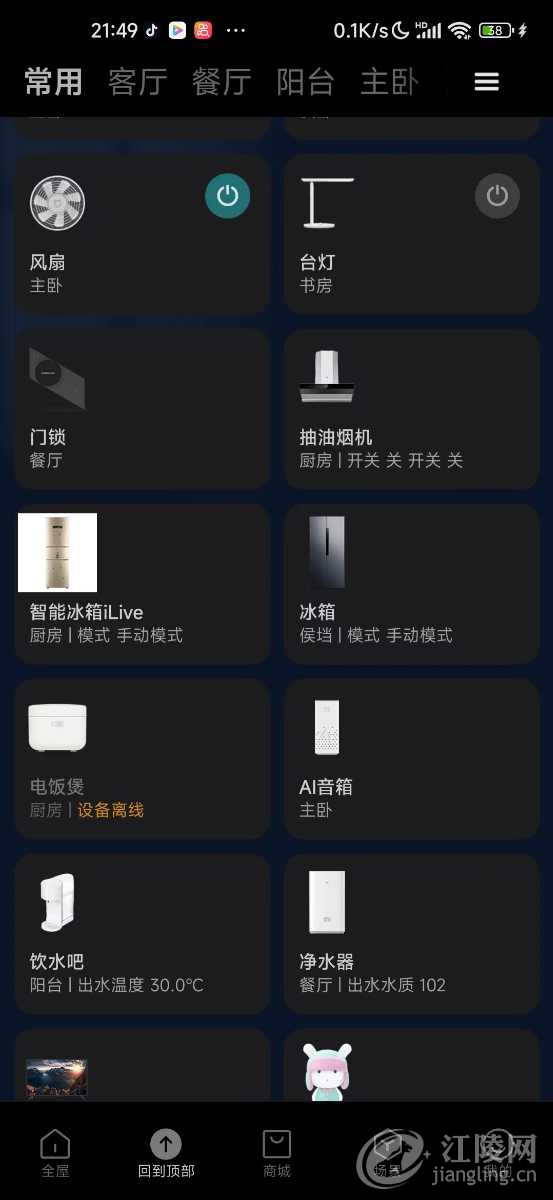Image resolution: width=553 pixels, height=1200 pixels.
Task: Switch to the 餐厅 tab
Action: pyautogui.click(x=221, y=82)
